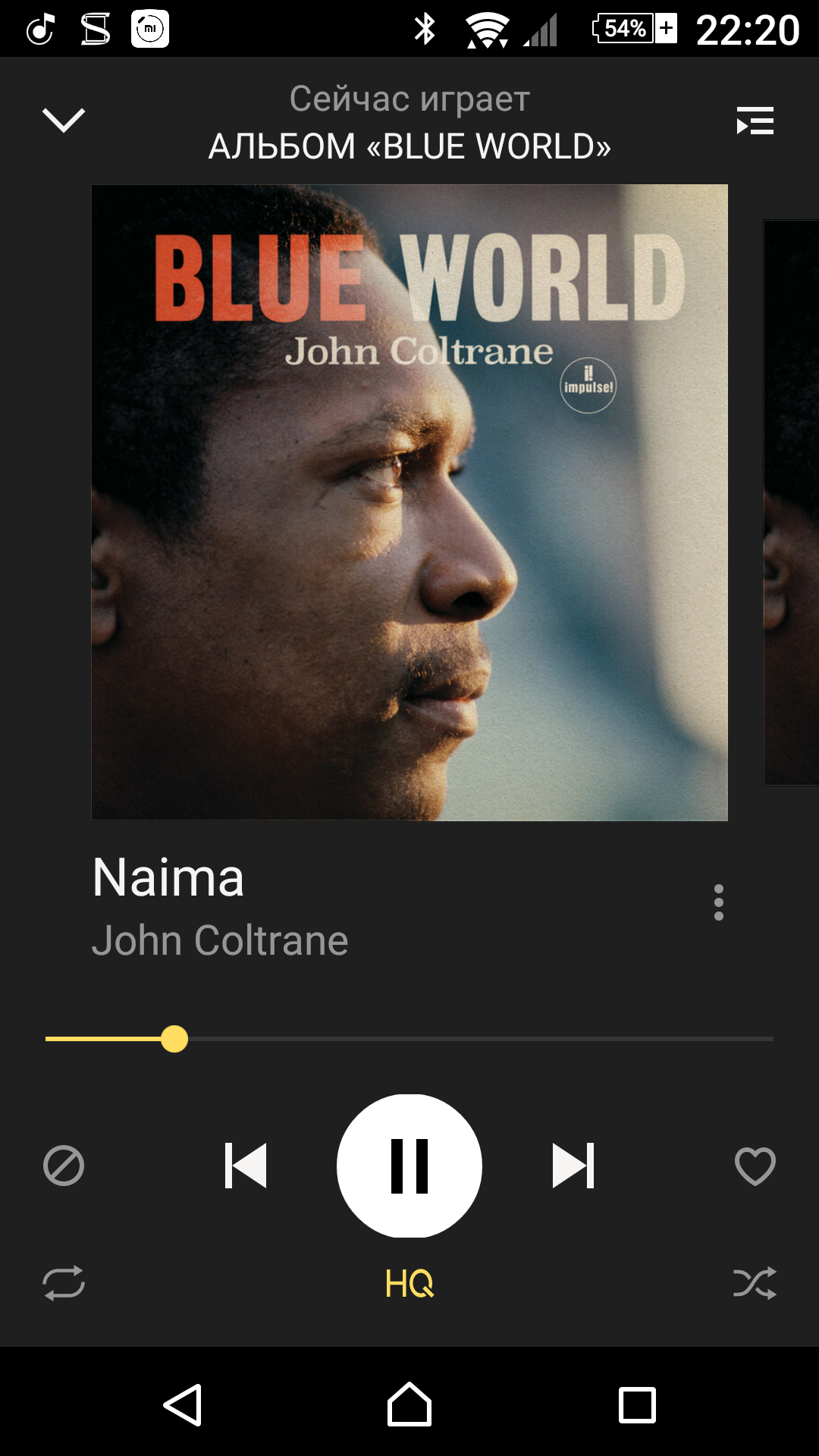This screenshot has height=1456, width=819.
Task: Go to the previous track
Action: click(x=246, y=1166)
